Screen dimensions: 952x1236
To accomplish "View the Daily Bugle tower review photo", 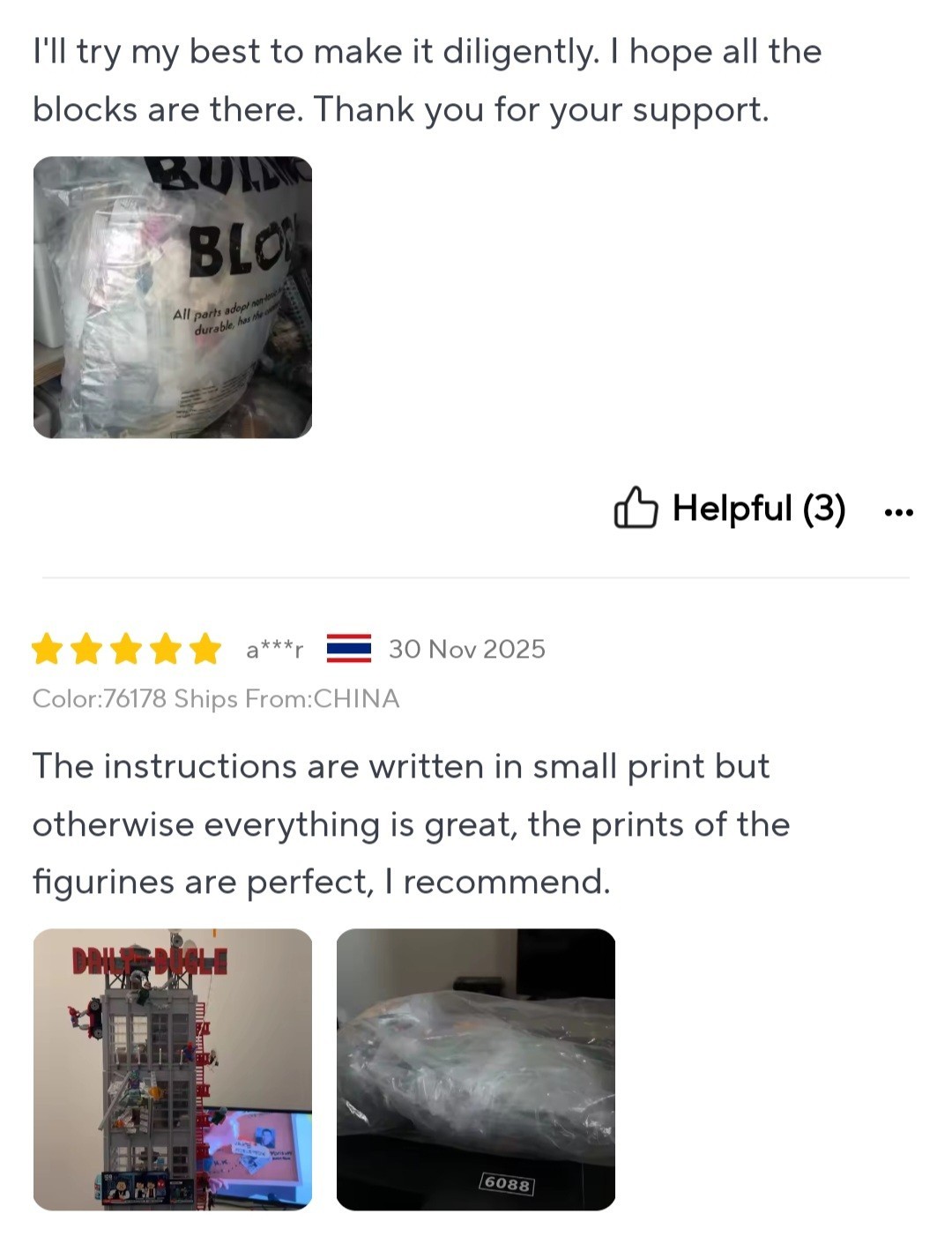I will (173, 1068).
